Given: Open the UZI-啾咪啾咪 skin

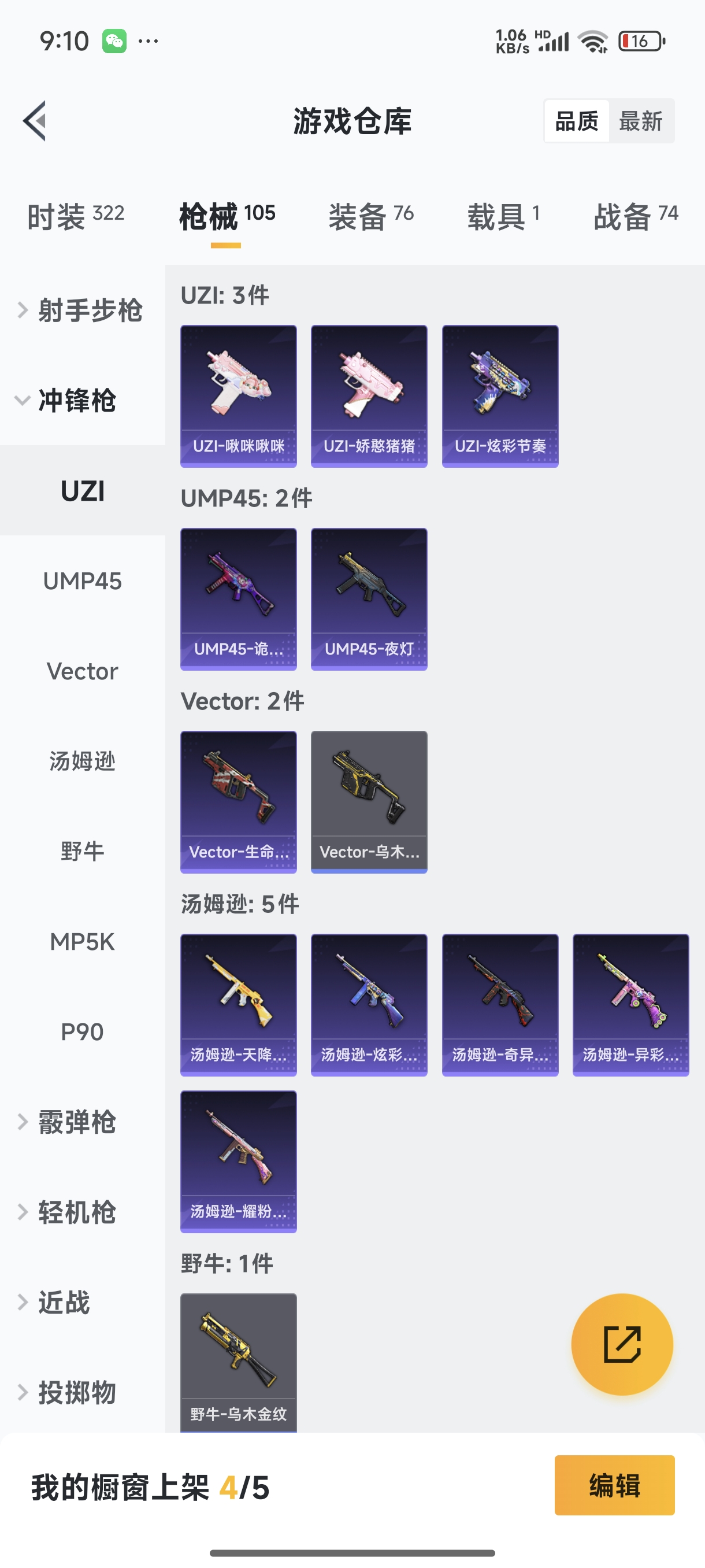Looking at the screenshot, I should 239,396.
